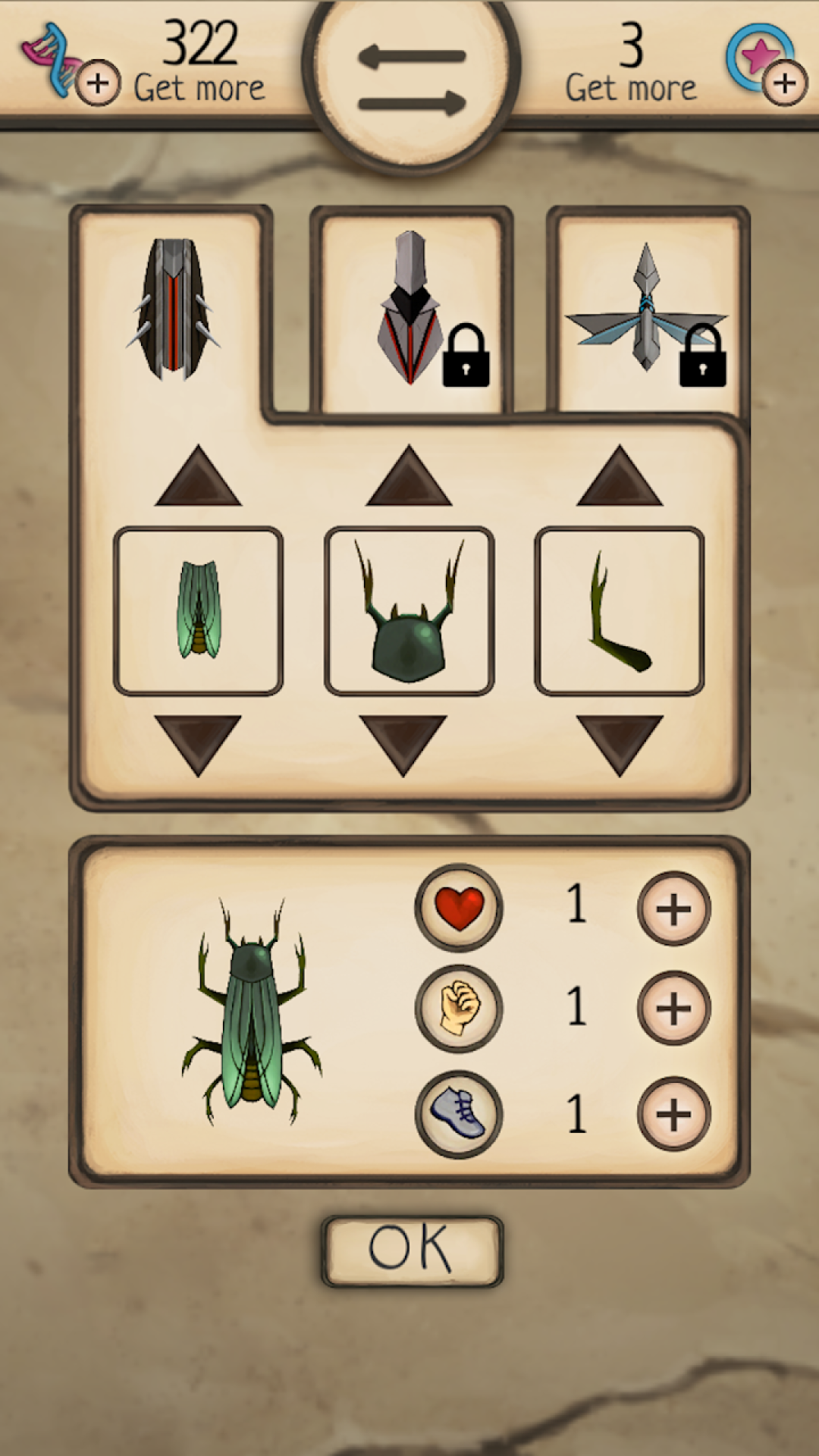
Task: Increase the heart health stat
Action: [673, 908]
